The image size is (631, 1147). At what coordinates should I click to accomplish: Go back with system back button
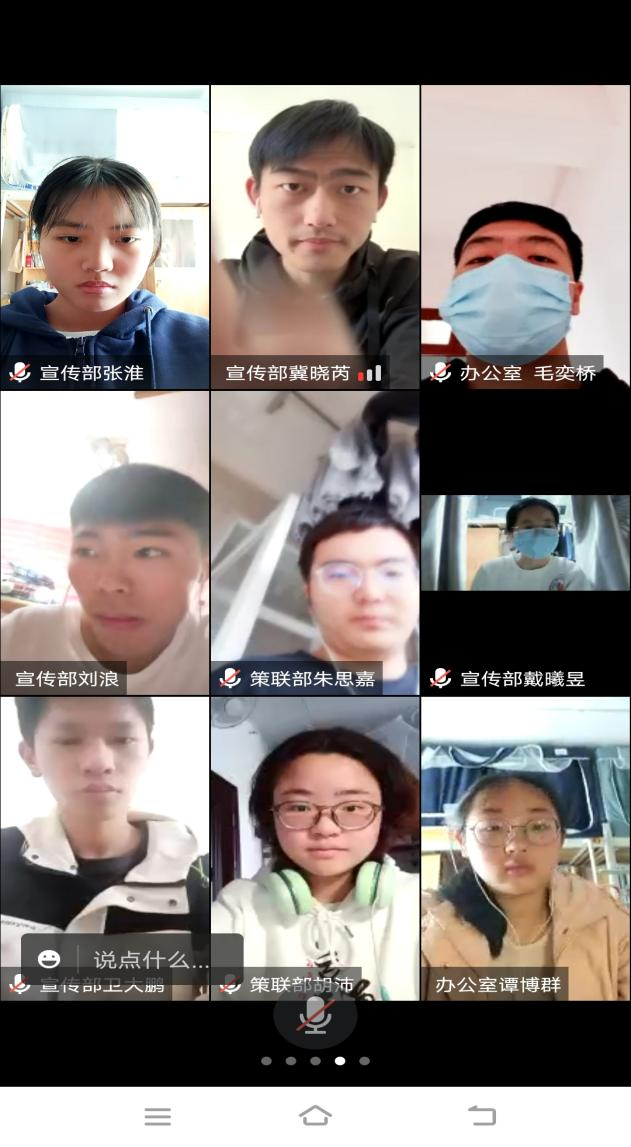482,1116
